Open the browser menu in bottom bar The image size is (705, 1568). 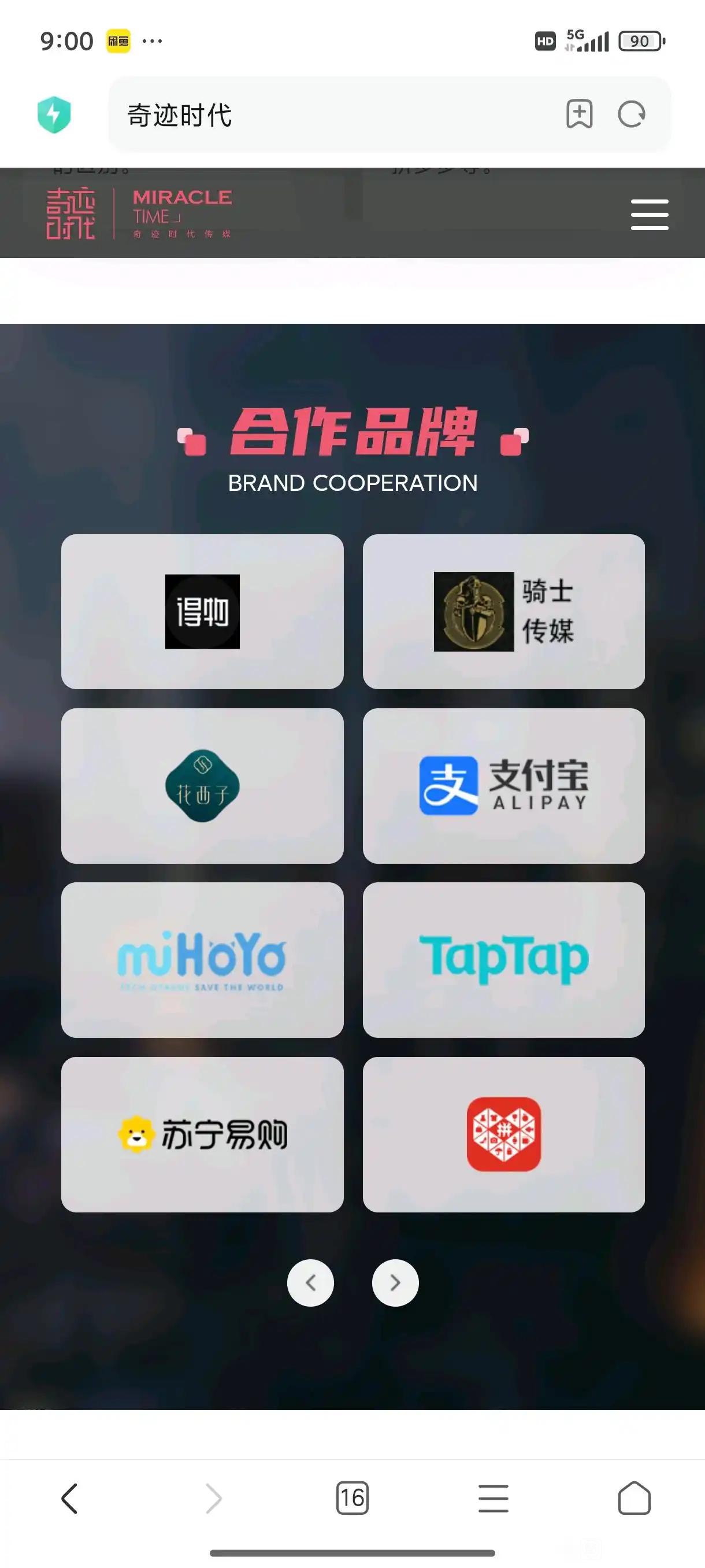coord(493,1498)
